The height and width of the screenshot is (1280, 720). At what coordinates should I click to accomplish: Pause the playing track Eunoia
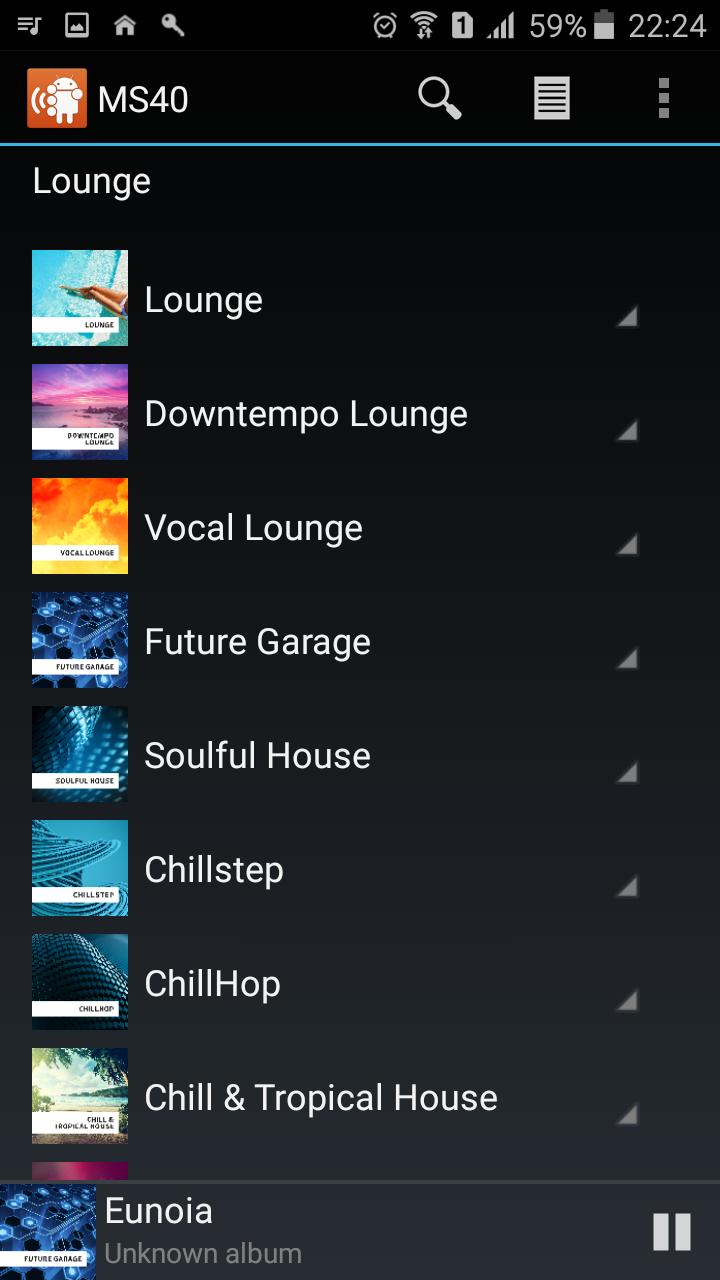pos(671,1231)
